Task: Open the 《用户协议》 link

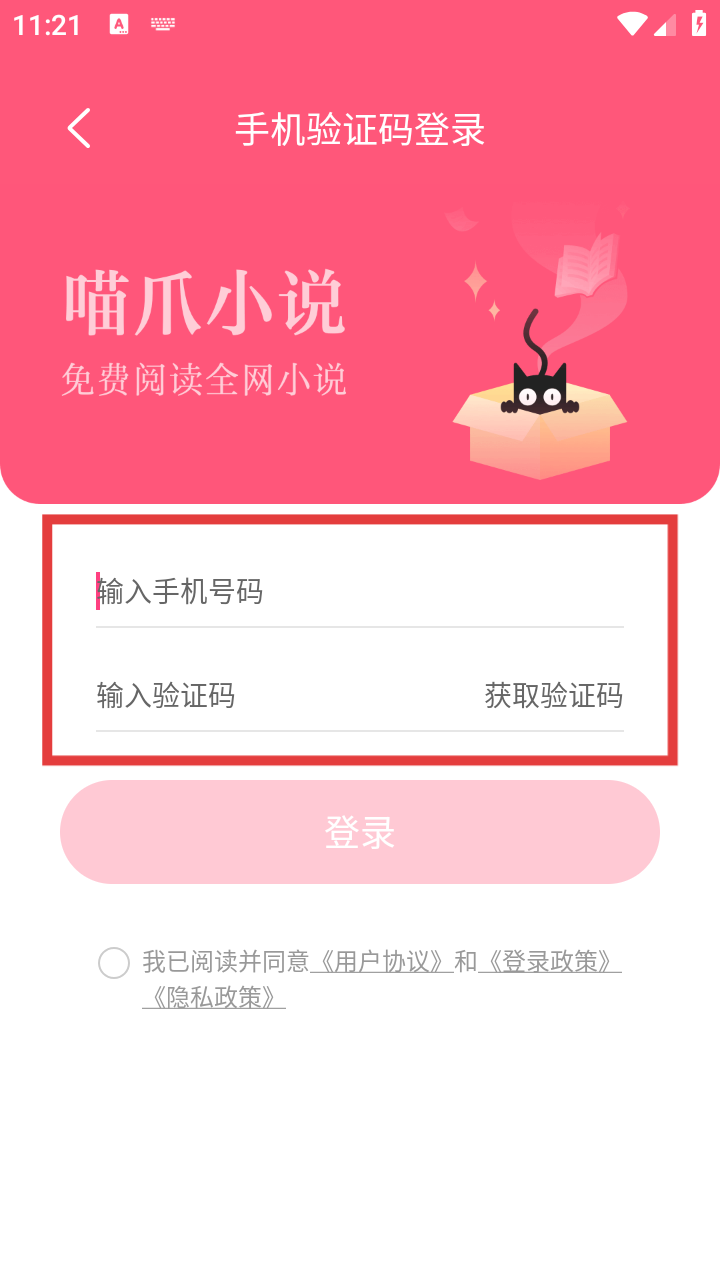Action: point(381,962)
